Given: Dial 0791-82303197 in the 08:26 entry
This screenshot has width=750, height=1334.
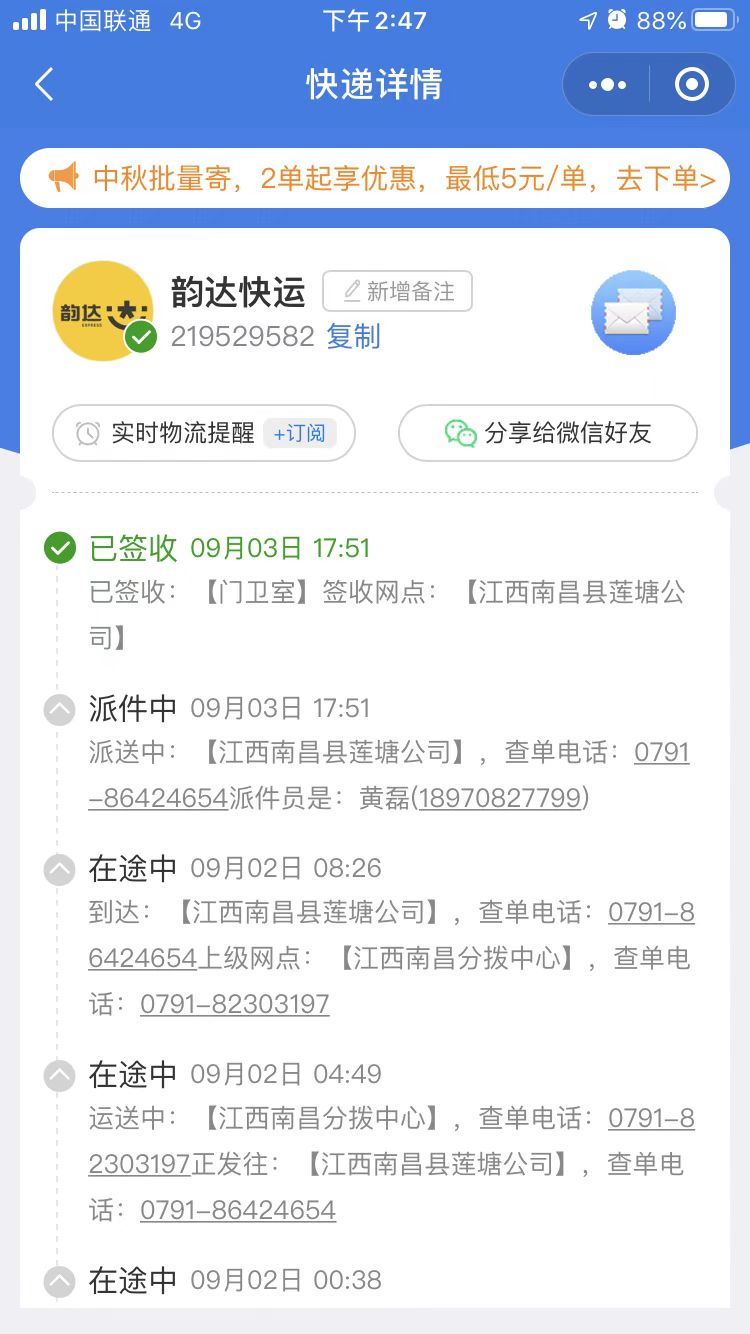Looking at the screenshot, I should [x=234, y=1004].
